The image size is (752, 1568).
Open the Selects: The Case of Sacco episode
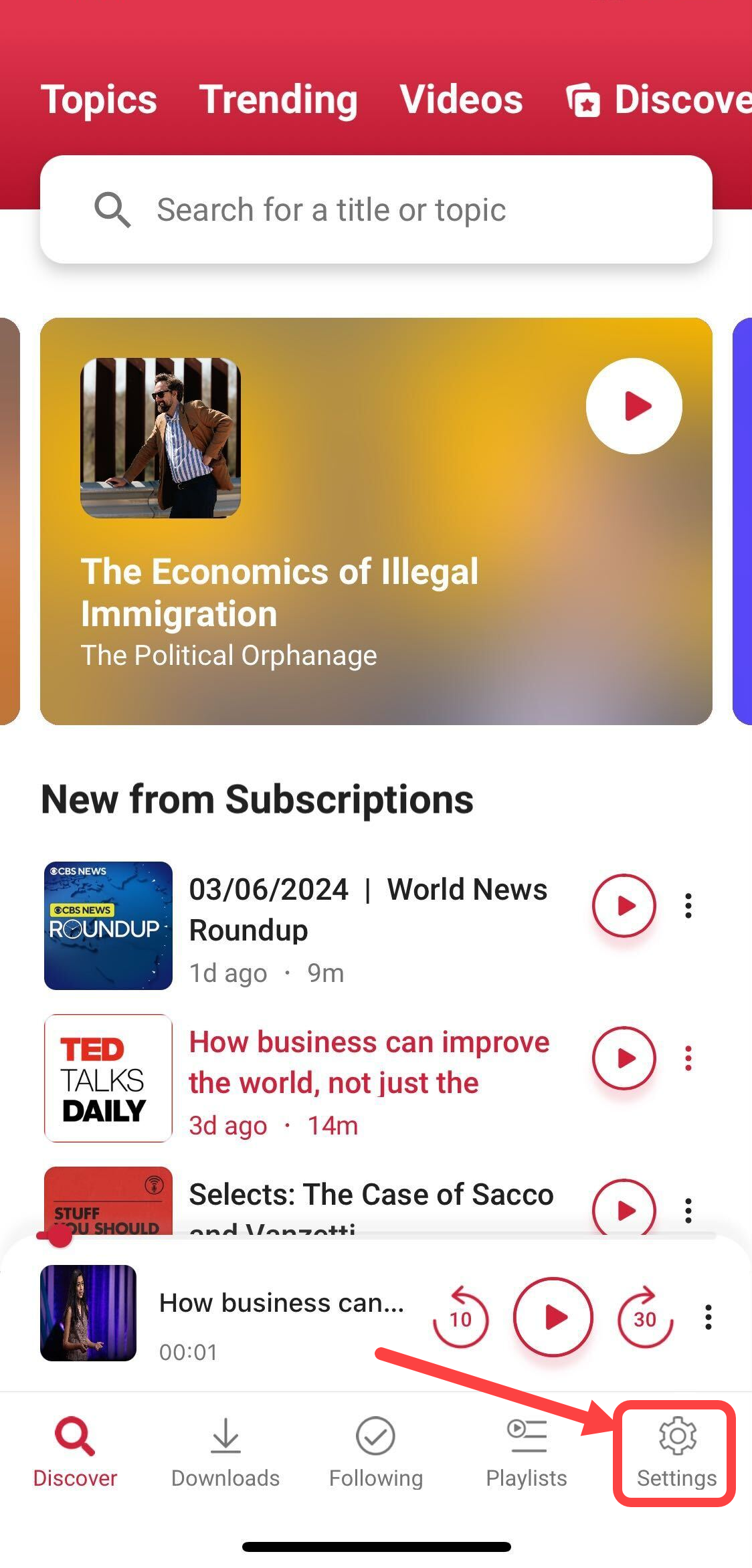pos(371,1195)
